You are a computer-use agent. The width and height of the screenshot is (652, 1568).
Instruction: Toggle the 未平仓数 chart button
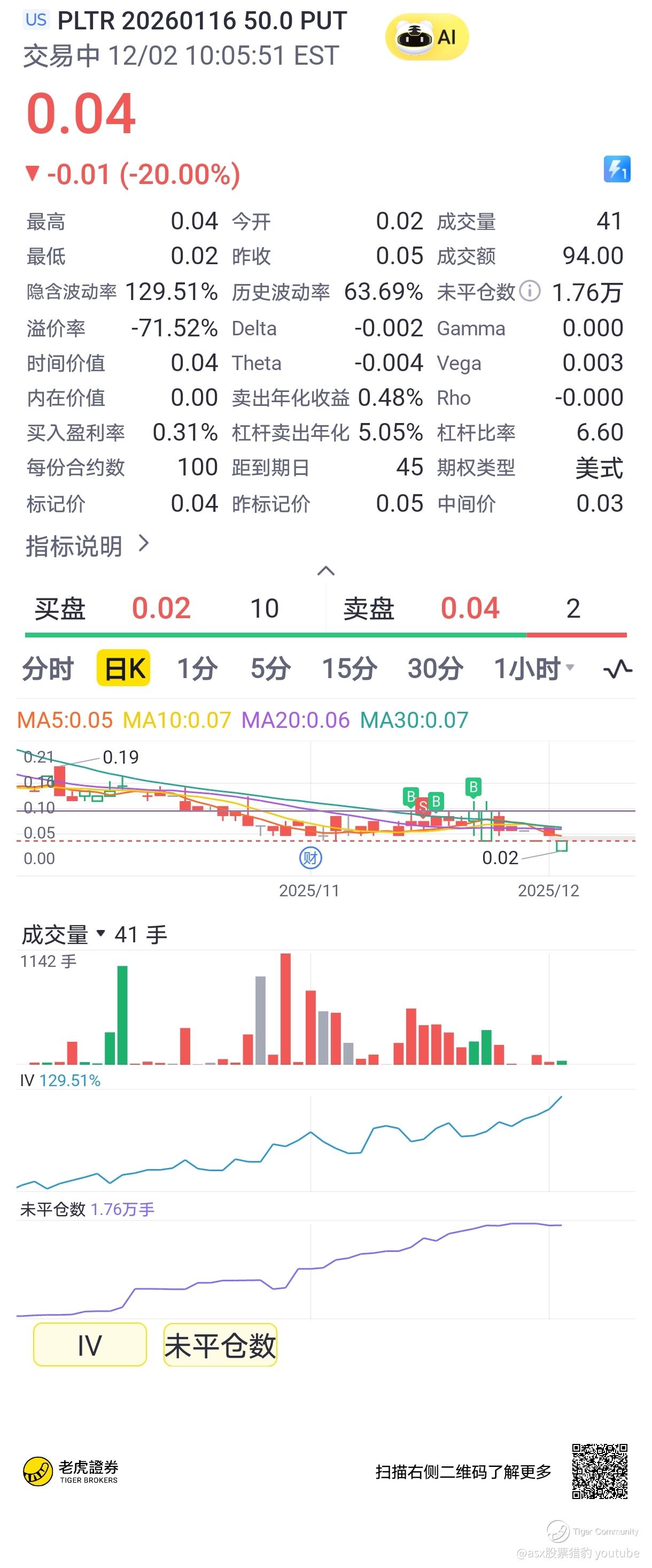point(220,1345)
